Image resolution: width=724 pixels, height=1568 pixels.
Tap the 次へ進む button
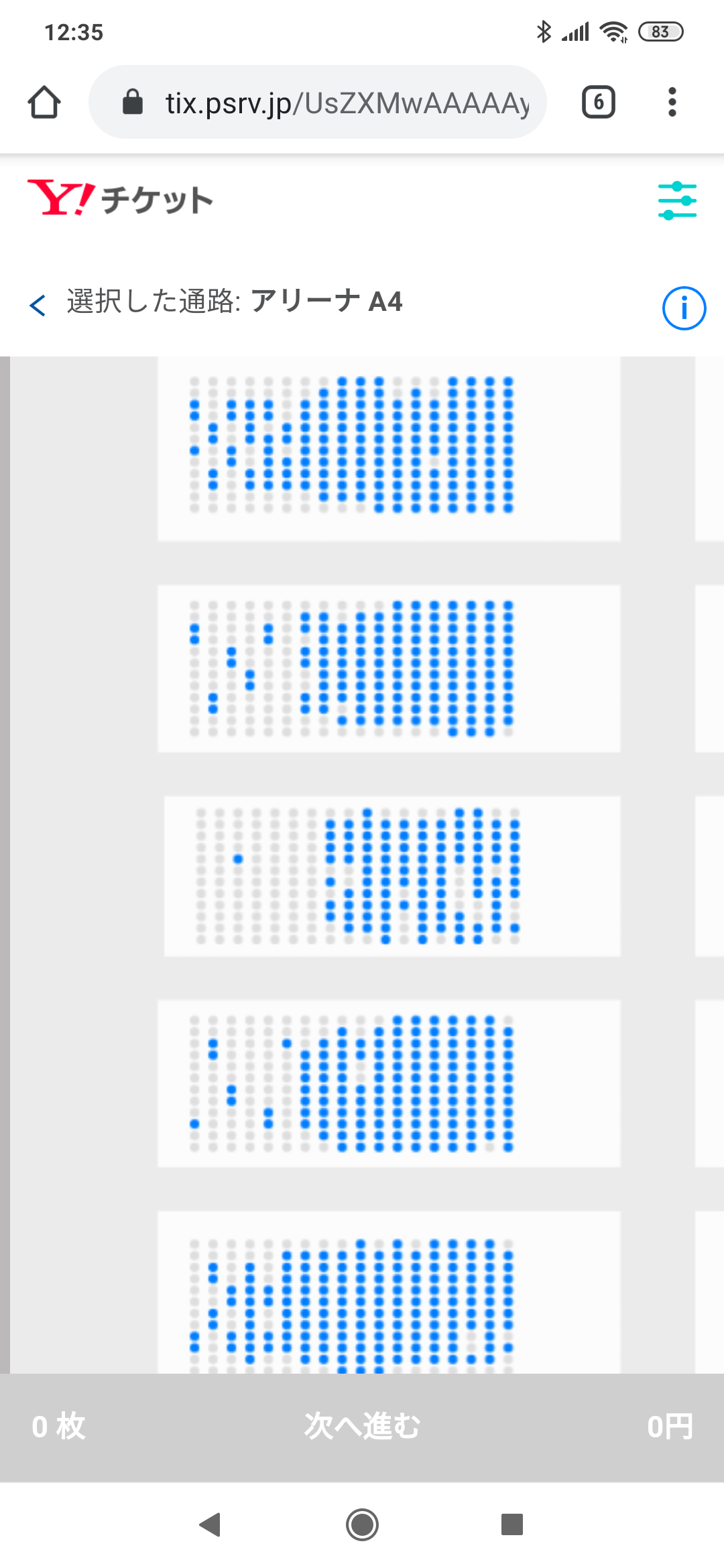coord(362,1426)
